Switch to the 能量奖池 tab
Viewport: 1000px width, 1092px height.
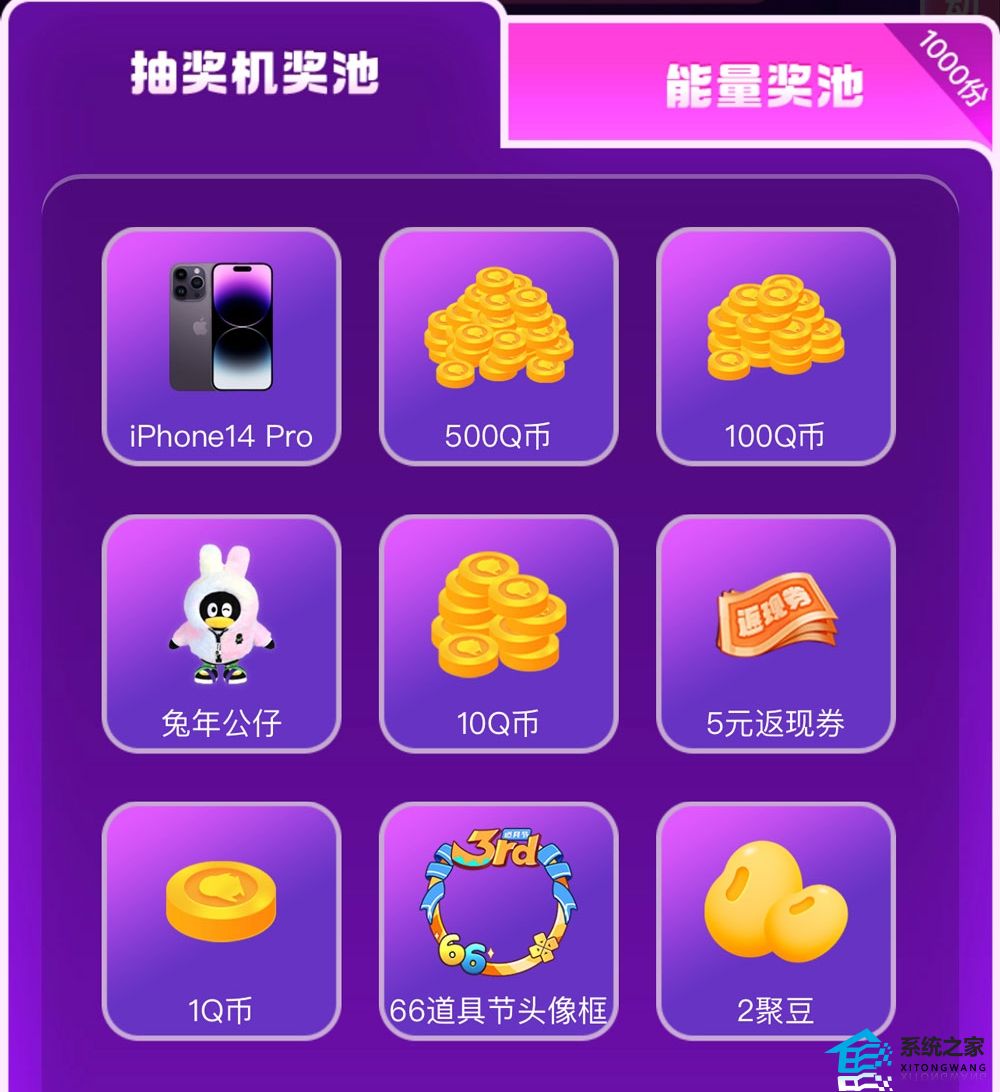pyautogui.click(x=770, y=83)
